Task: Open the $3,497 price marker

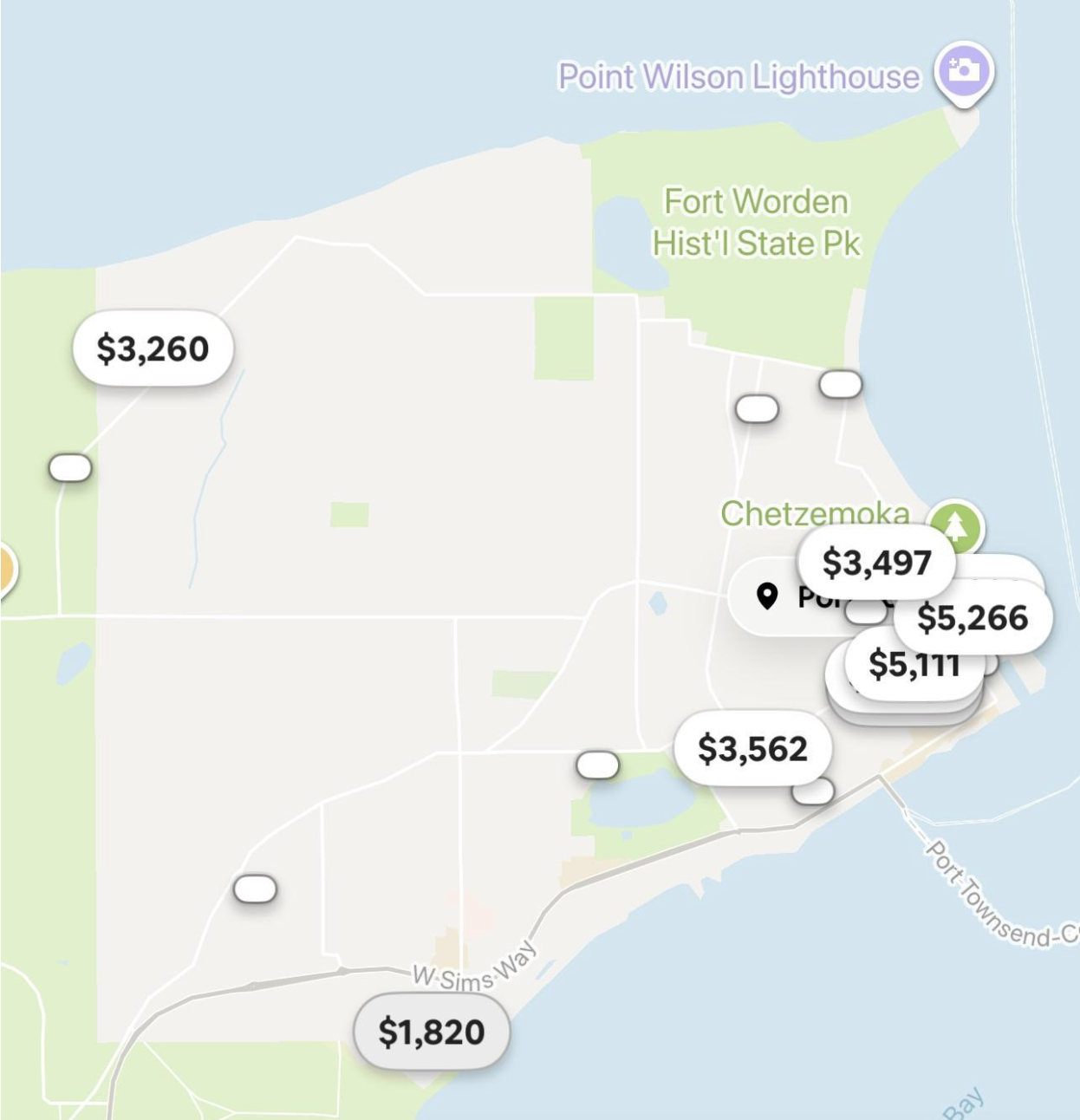Action: point(877,562)
